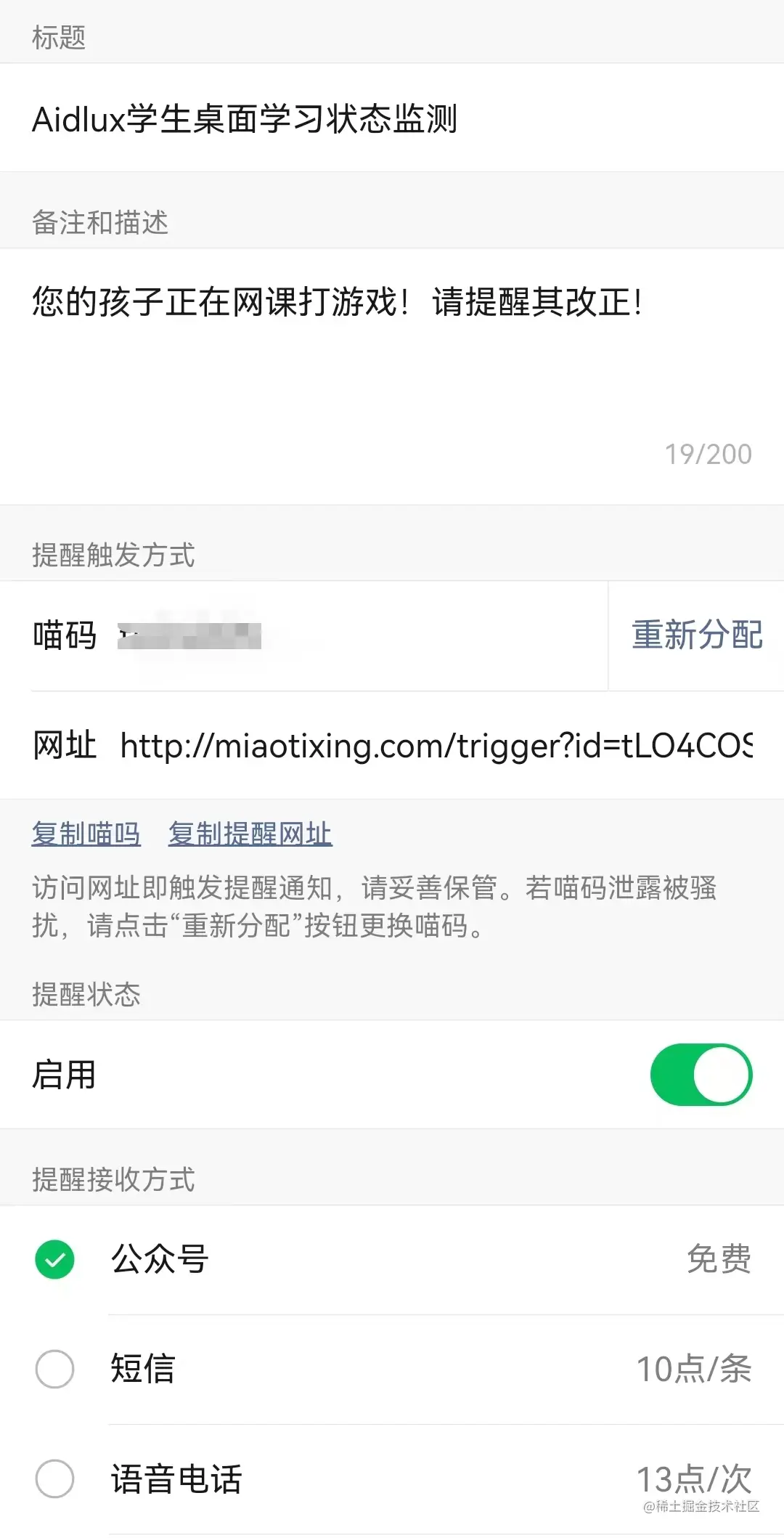
Task: Toggle the 启用 switch off
Action: click(x=701, y=1075)
